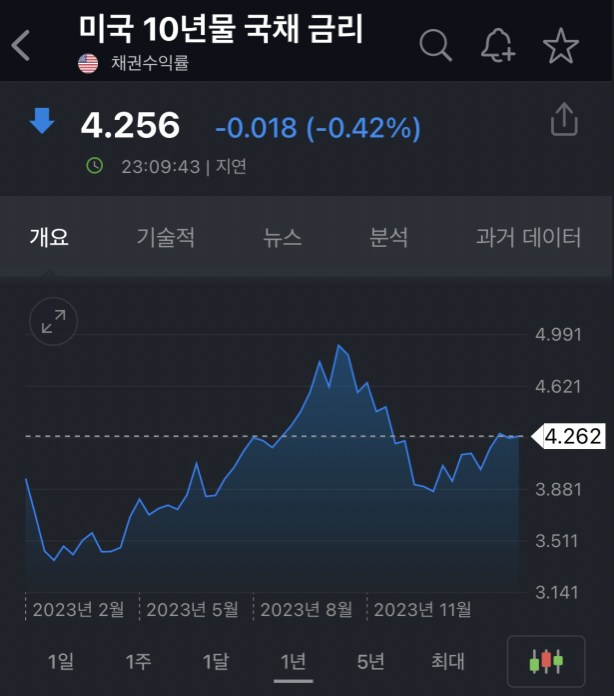Switch to the 기술적 tab
The height and width of the screenshot is (696, 614).
click(x=166, y=237)
